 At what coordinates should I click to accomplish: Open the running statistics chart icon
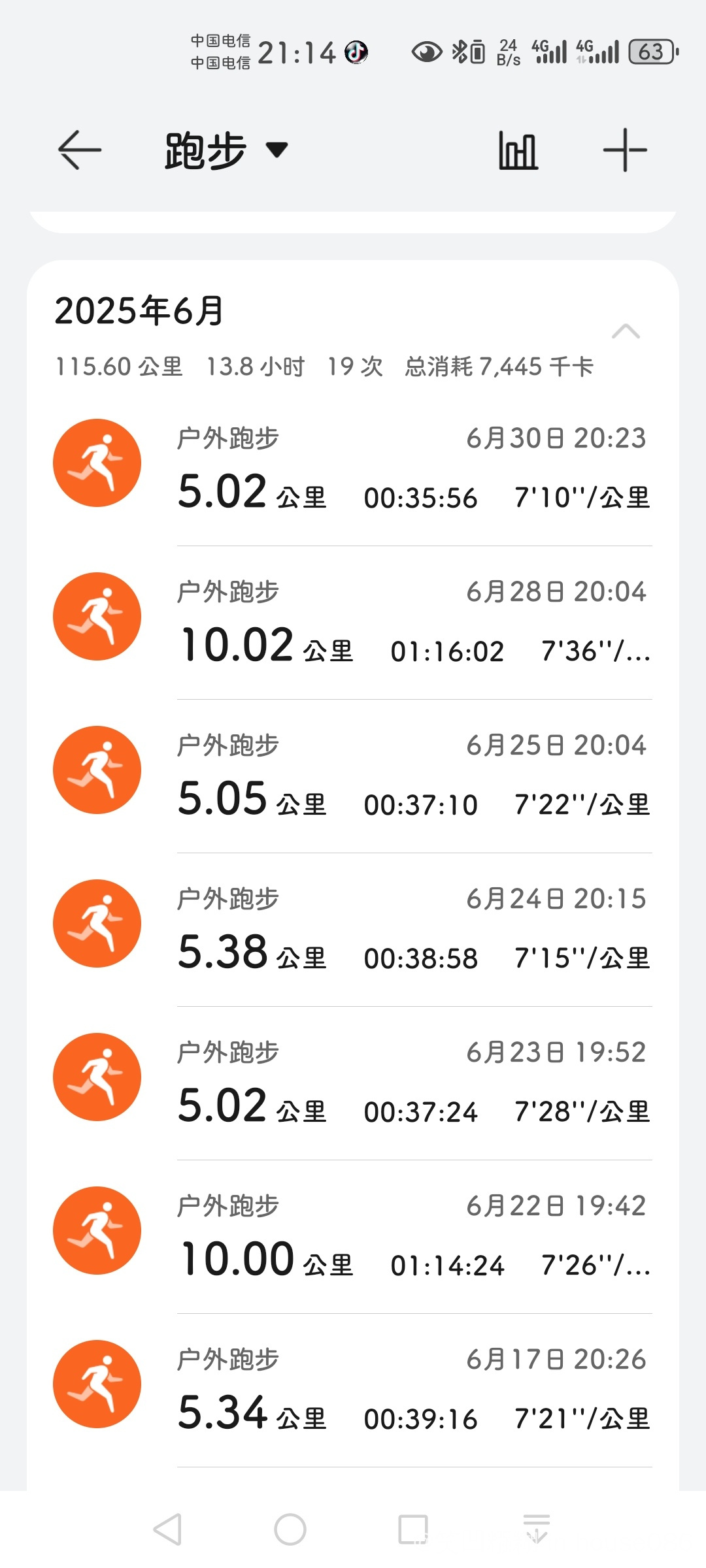pyautogui.click(x=518, y=151)
